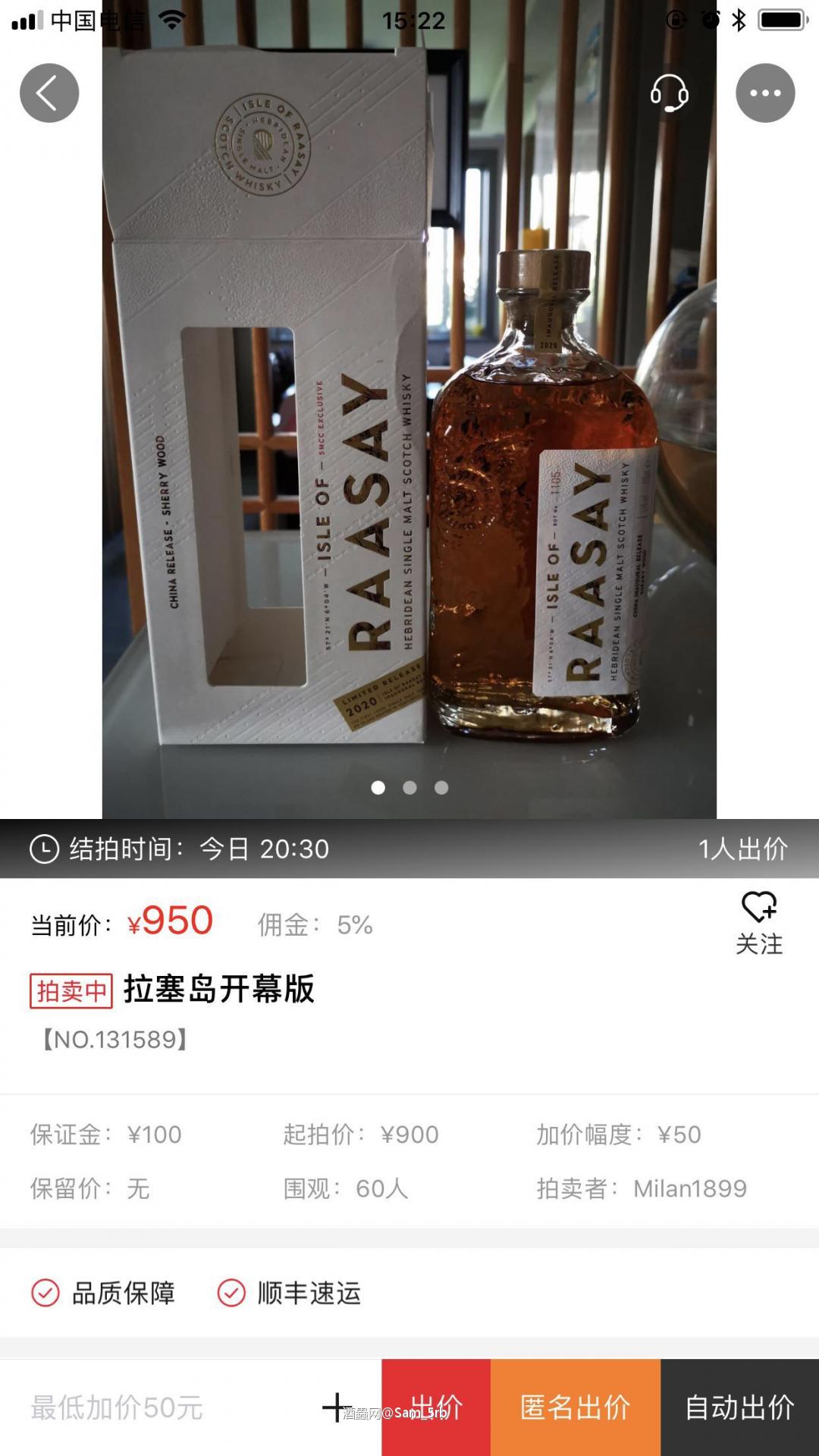Screen dimensions: 819x1456
Task: Tap 自动出价 for automatic bidding
Action: coord(738,1407)
